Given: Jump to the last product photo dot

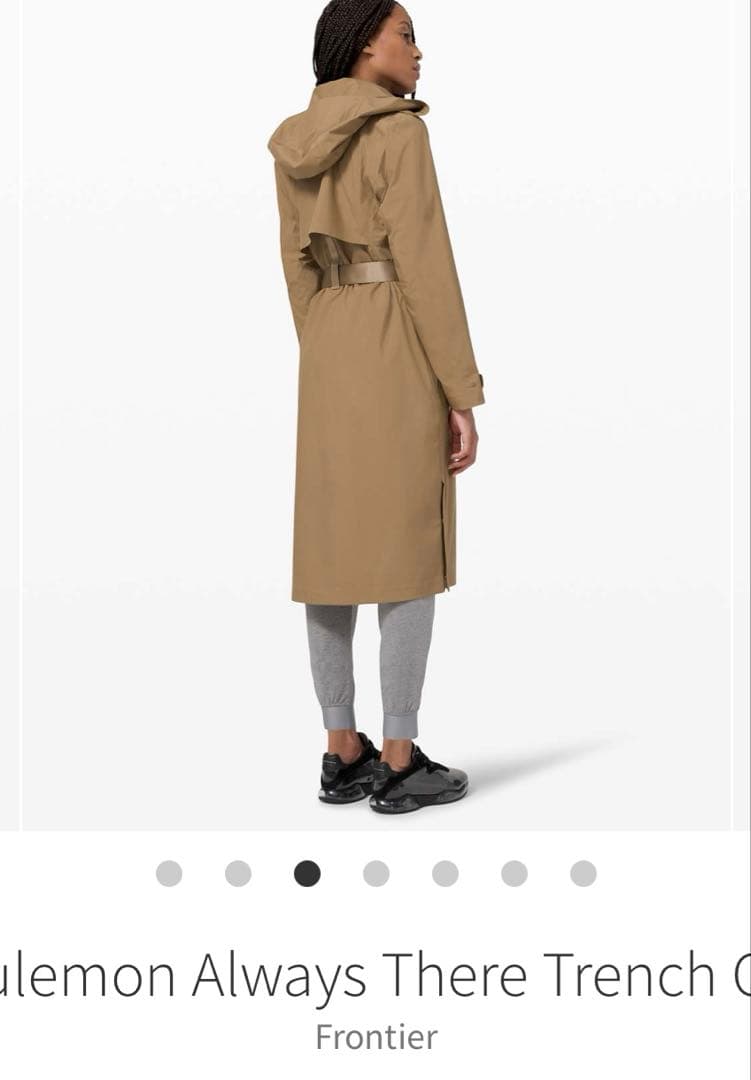Looking at the screenshot, I should 583,873.
